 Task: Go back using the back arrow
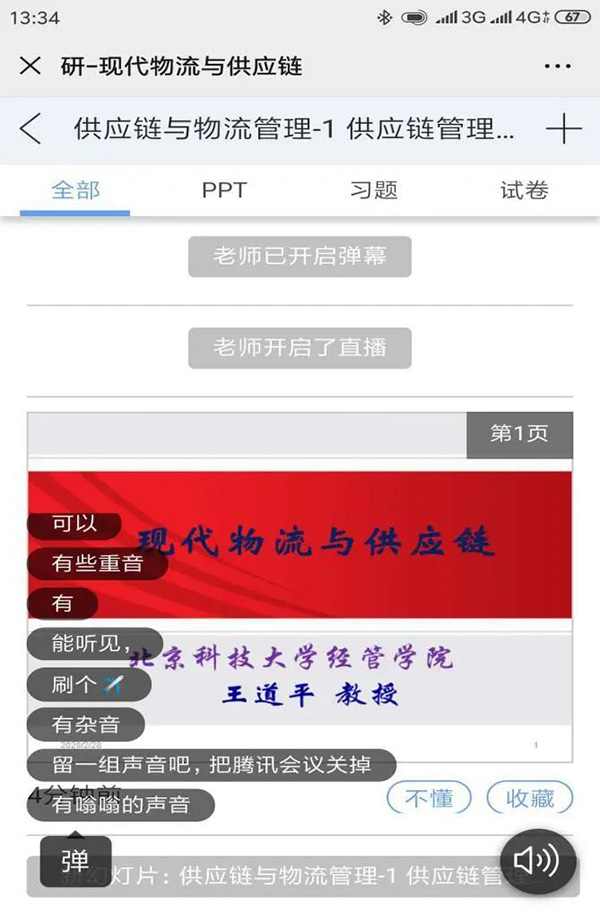coord(31,129)
